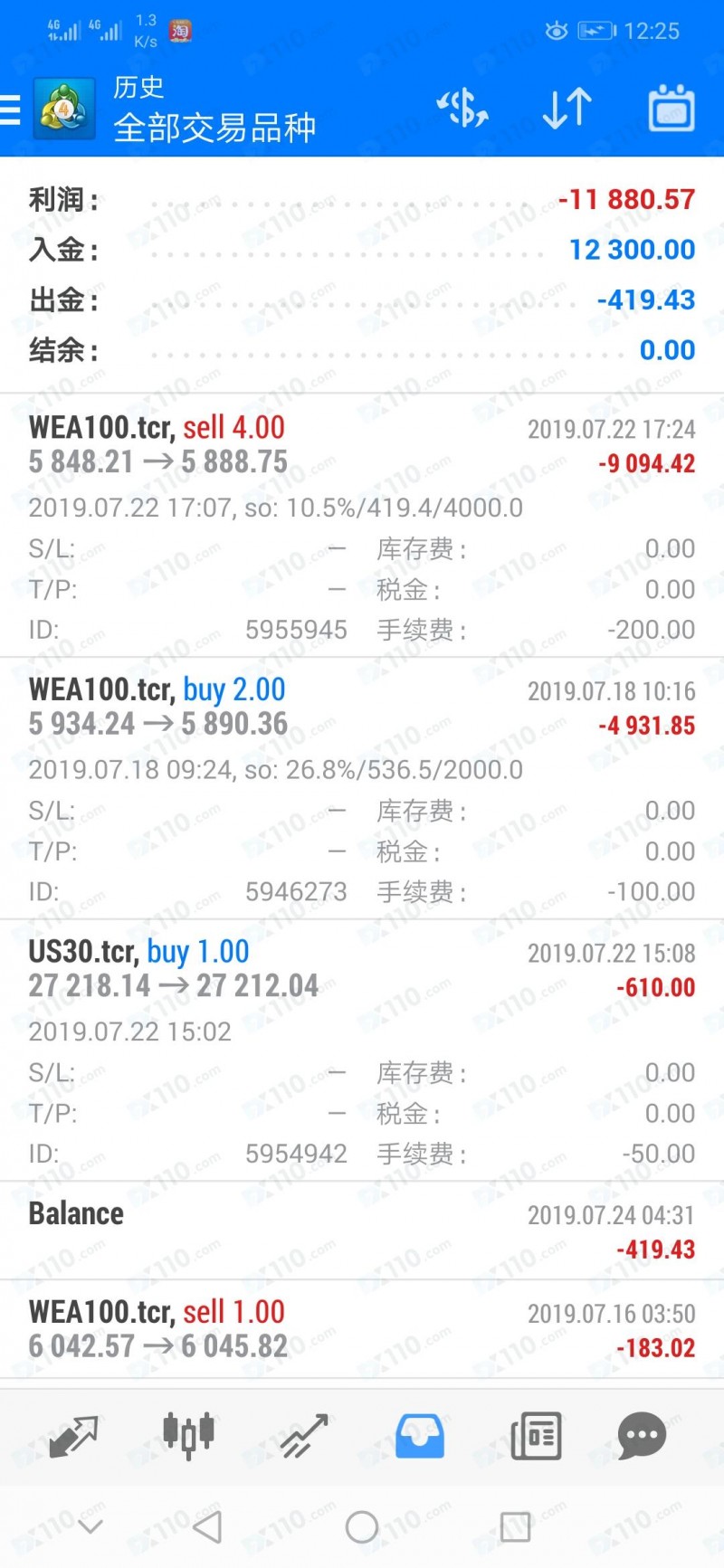Viewport: 724px width, 1568px height.
Task: Open the Charts candlestick icon
Action: pos(186,1436)
